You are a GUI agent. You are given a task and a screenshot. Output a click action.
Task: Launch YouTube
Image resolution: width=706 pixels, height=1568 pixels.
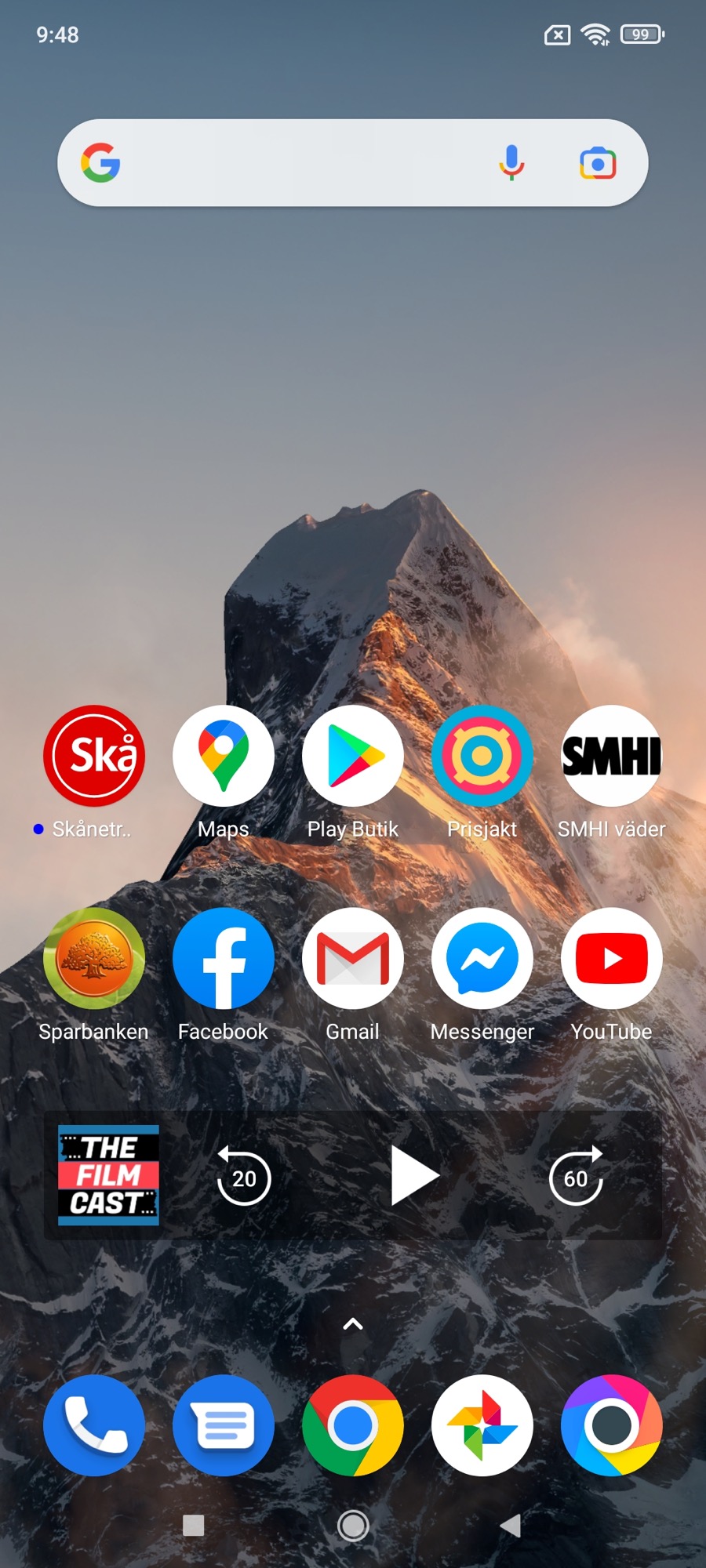tap(612, 959)
